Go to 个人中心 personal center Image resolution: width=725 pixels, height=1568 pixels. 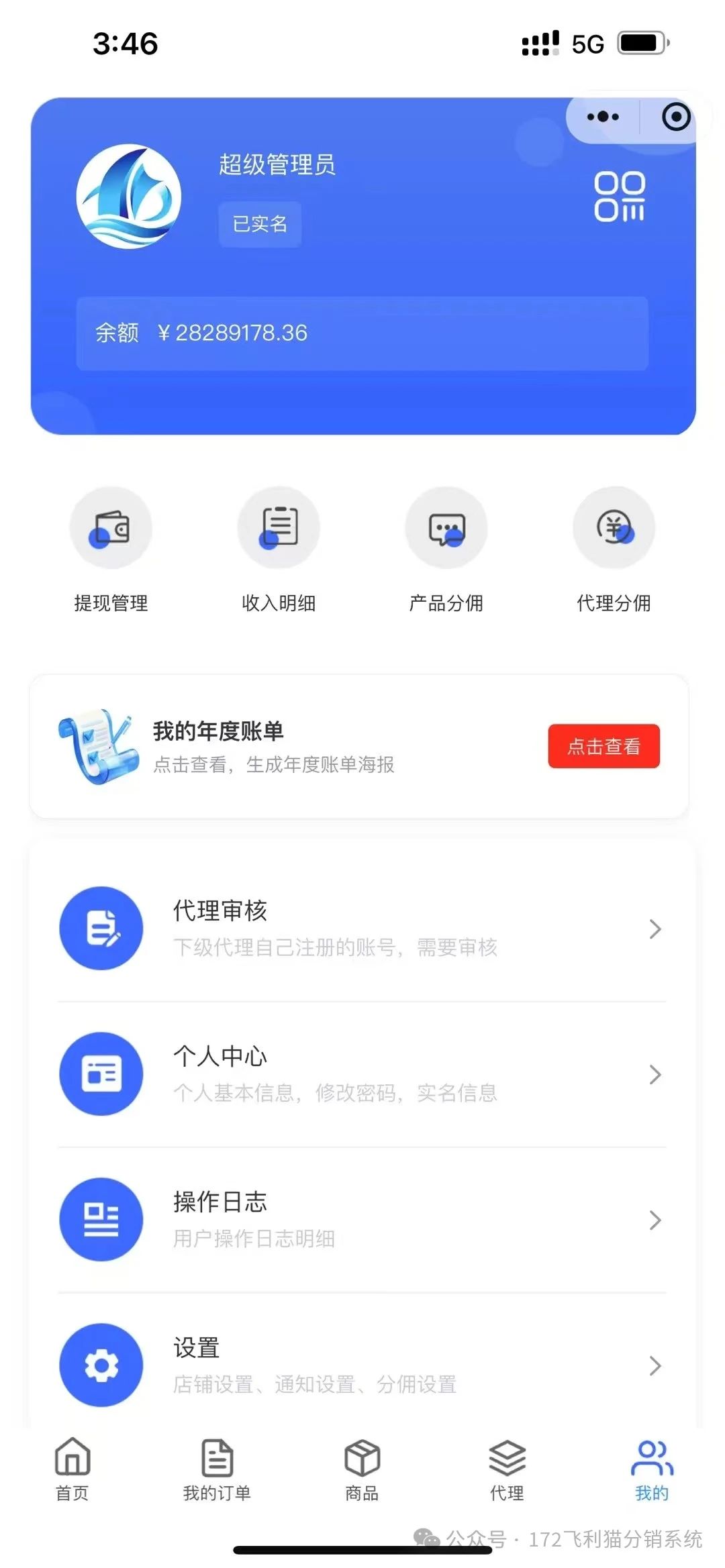click(x=362, y=1074)
